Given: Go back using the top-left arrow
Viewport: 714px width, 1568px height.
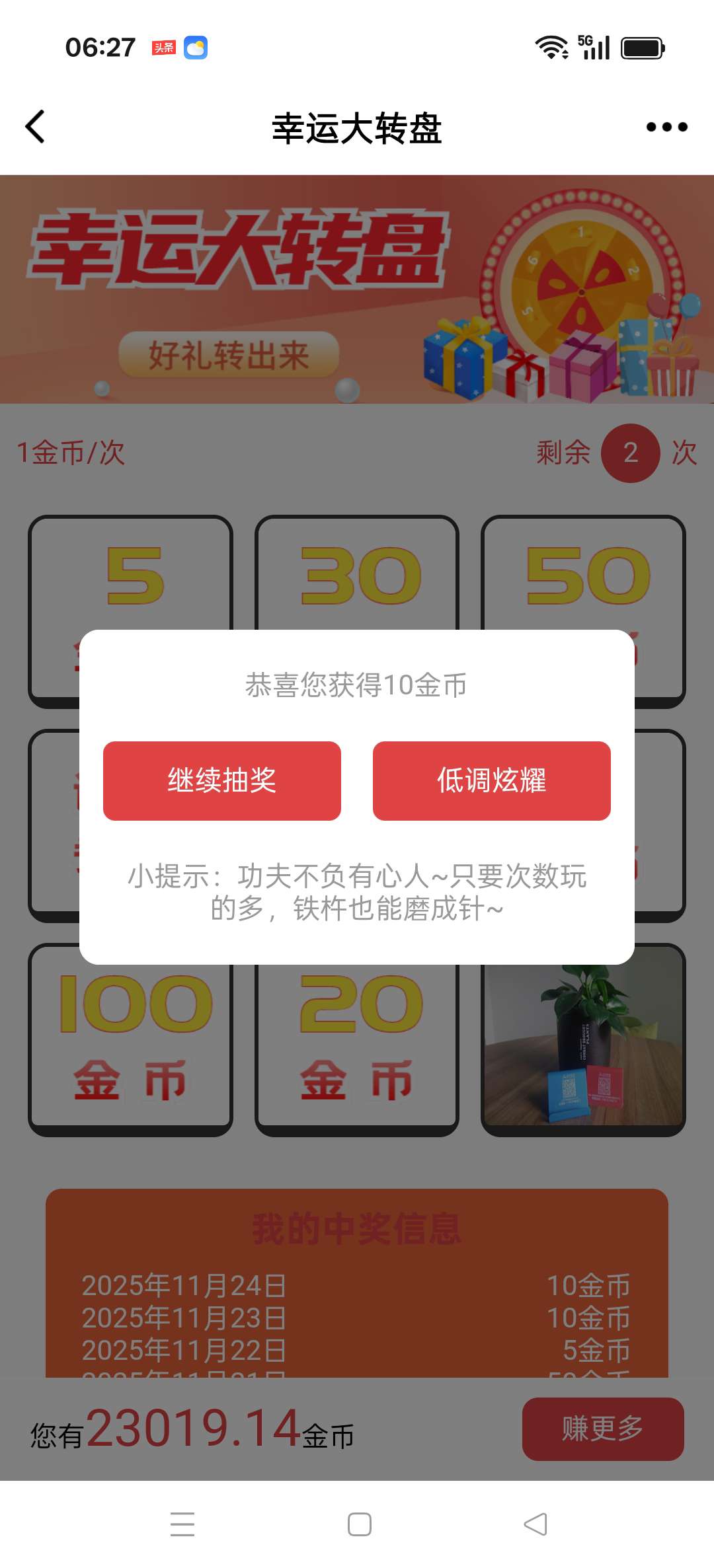Looking at the screenshot, I should click(36, 127).
